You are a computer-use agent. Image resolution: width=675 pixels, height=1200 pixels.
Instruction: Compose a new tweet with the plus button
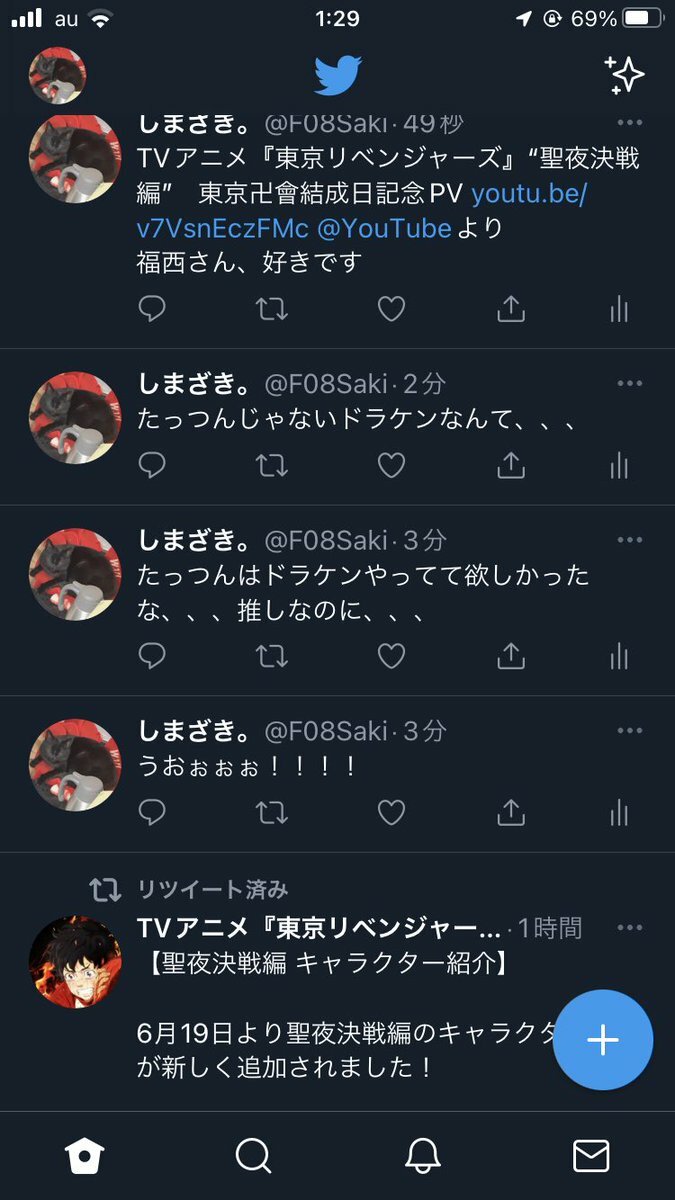603,1040
